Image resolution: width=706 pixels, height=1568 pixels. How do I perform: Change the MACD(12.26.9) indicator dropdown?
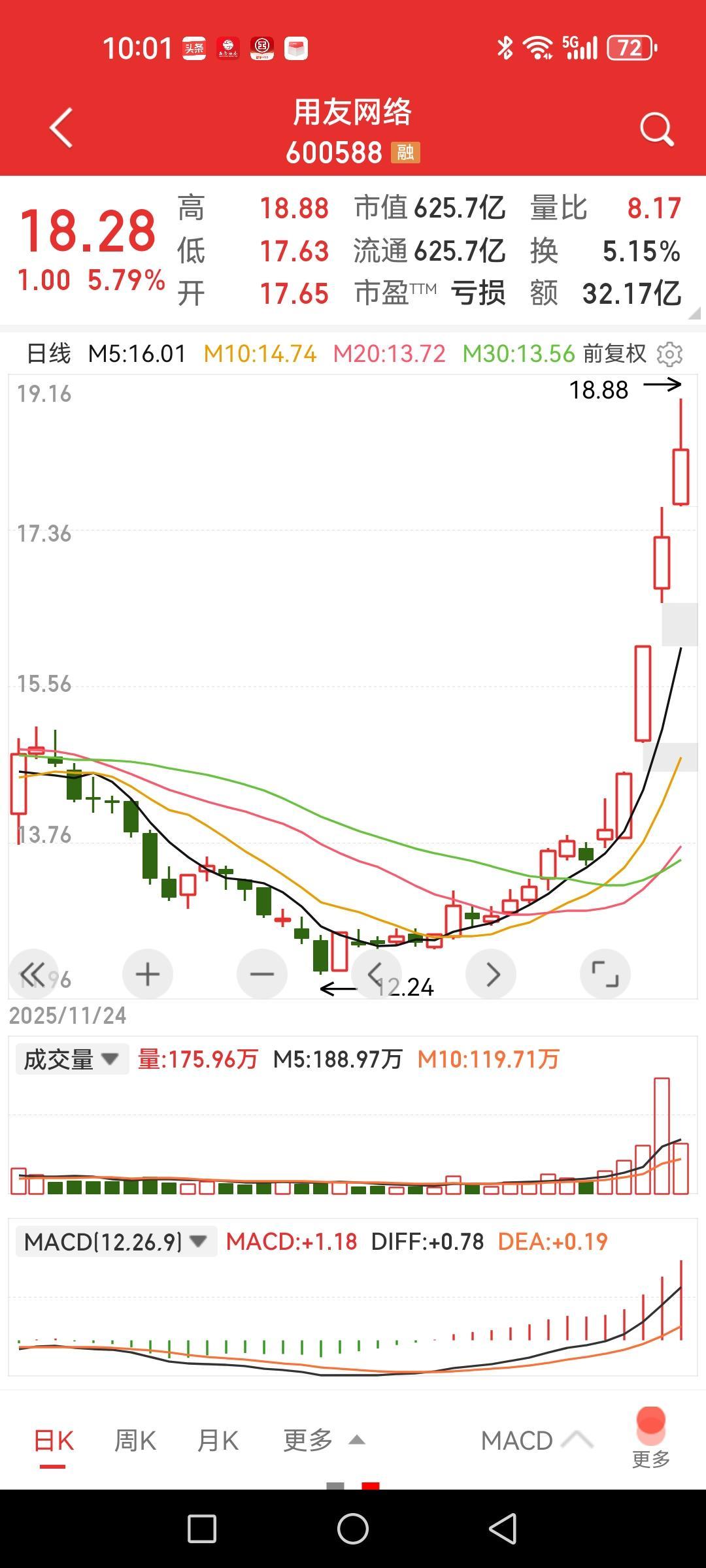pos(116,1241)
